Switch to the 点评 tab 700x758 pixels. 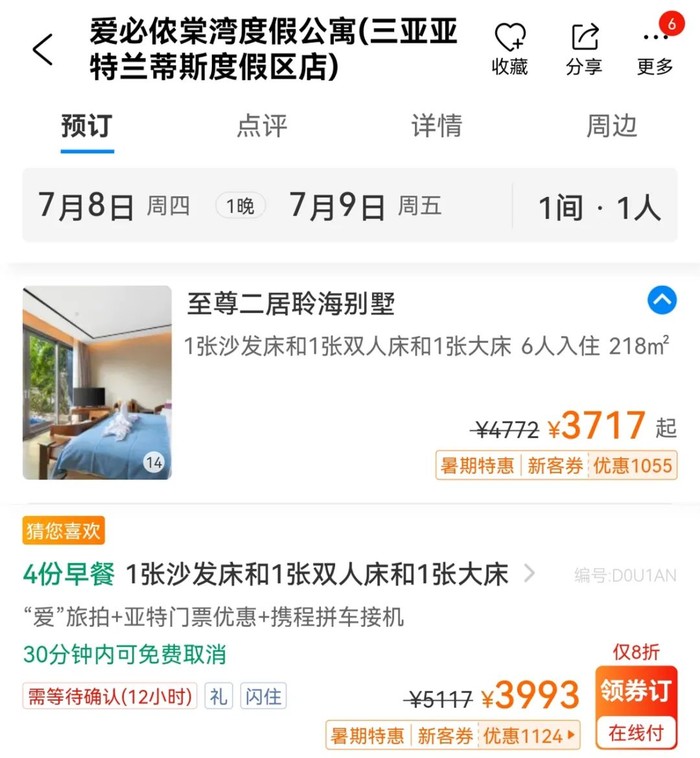[262, 127]
